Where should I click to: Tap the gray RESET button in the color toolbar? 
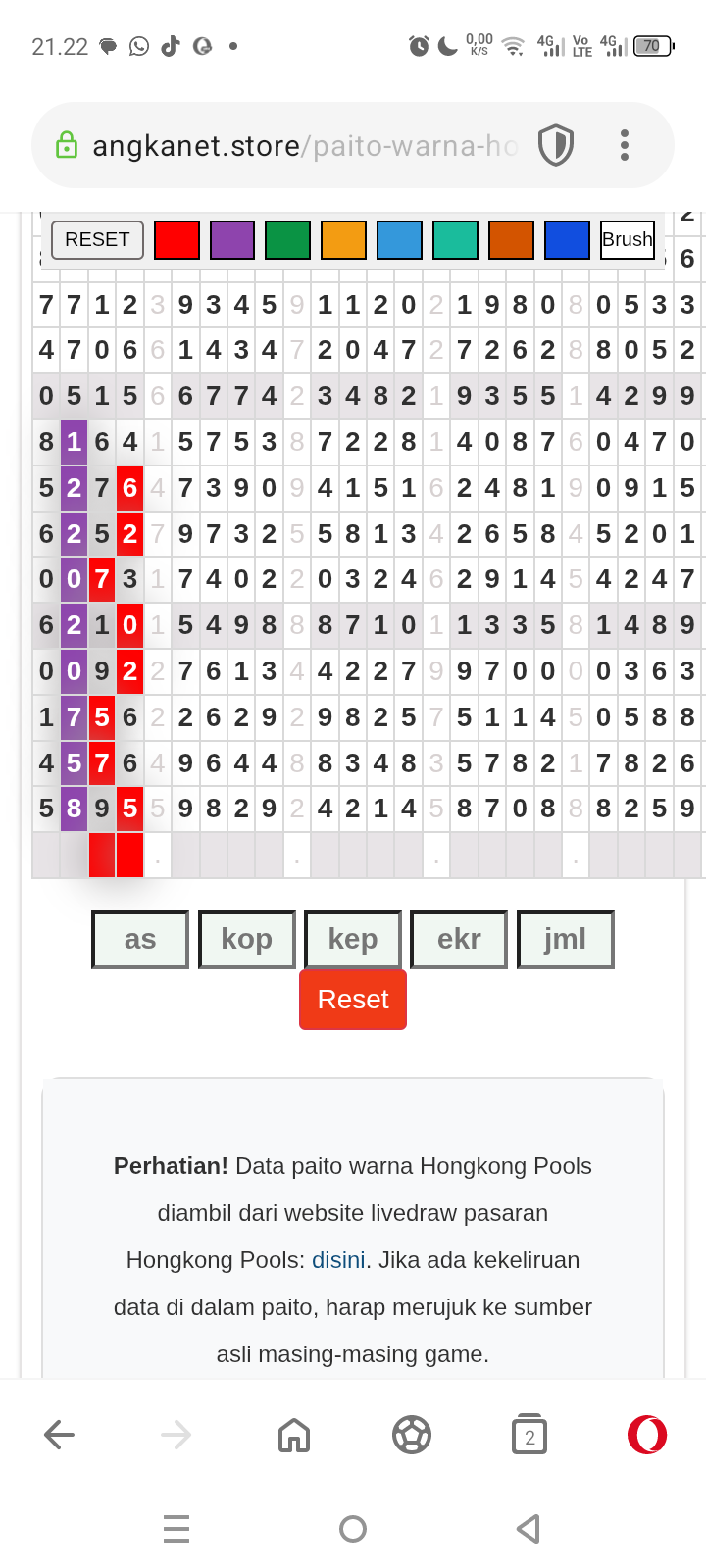click(97, 240)
